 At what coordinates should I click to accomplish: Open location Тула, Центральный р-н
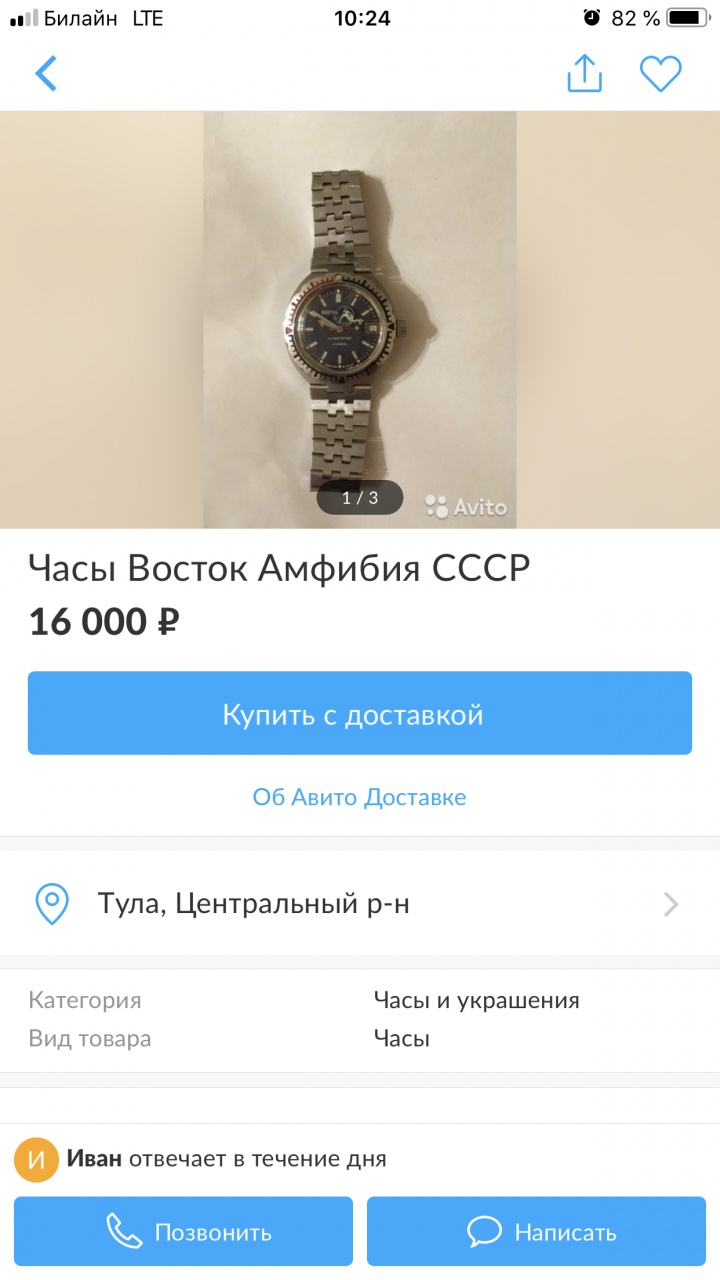tap(360, 904)
